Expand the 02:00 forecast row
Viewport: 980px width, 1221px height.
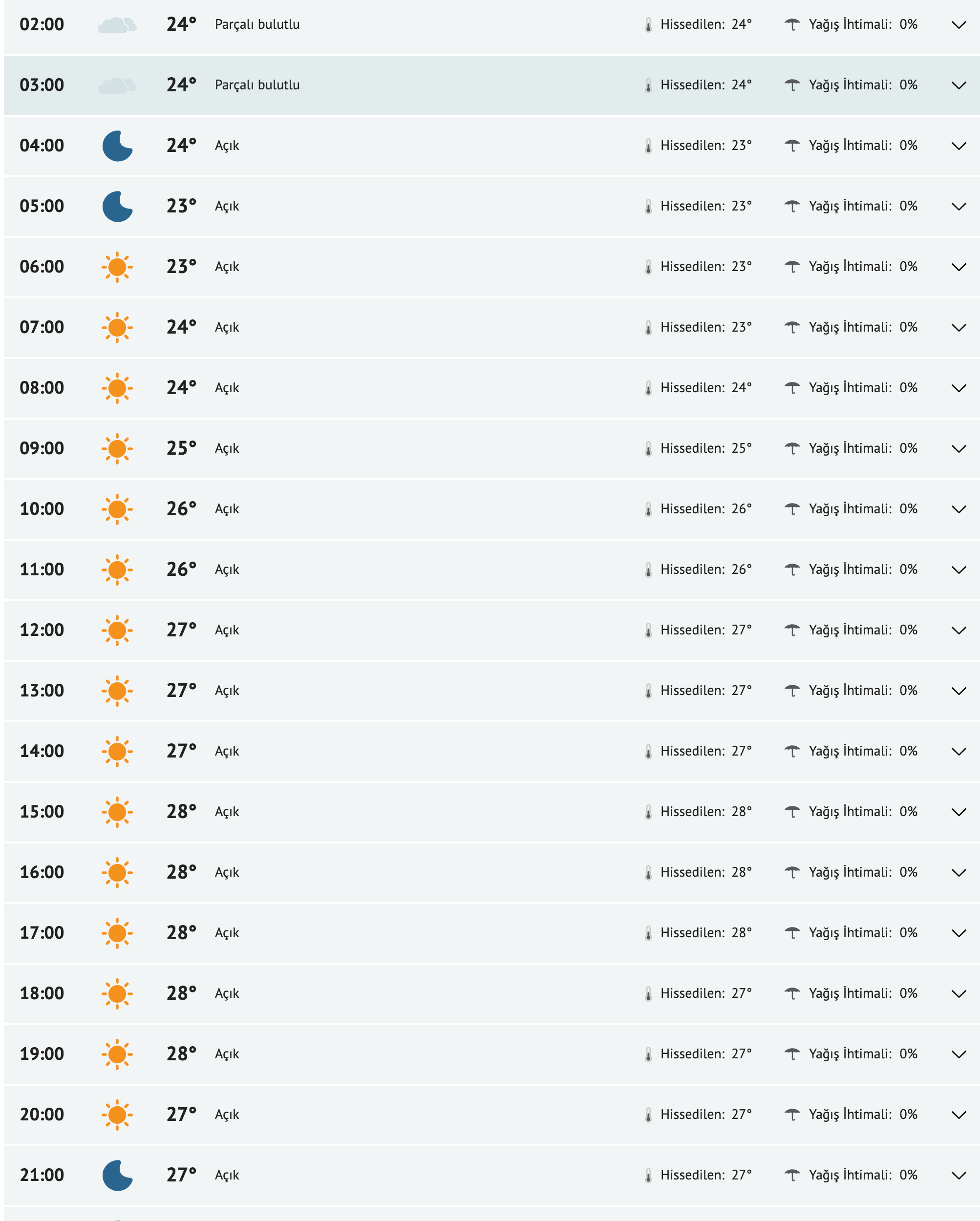(959, 25)
